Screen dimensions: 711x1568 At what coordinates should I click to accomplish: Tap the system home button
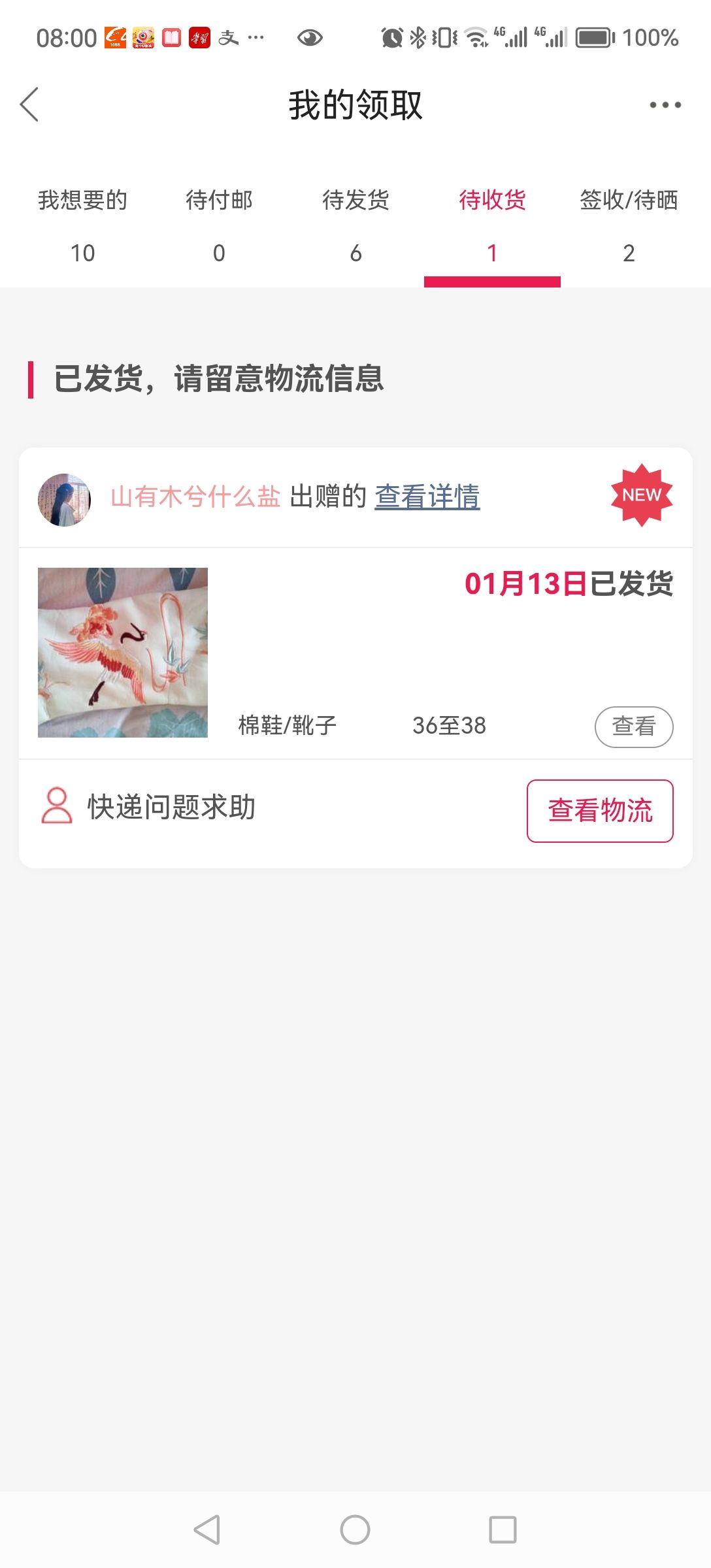[x=355, y=1529]
